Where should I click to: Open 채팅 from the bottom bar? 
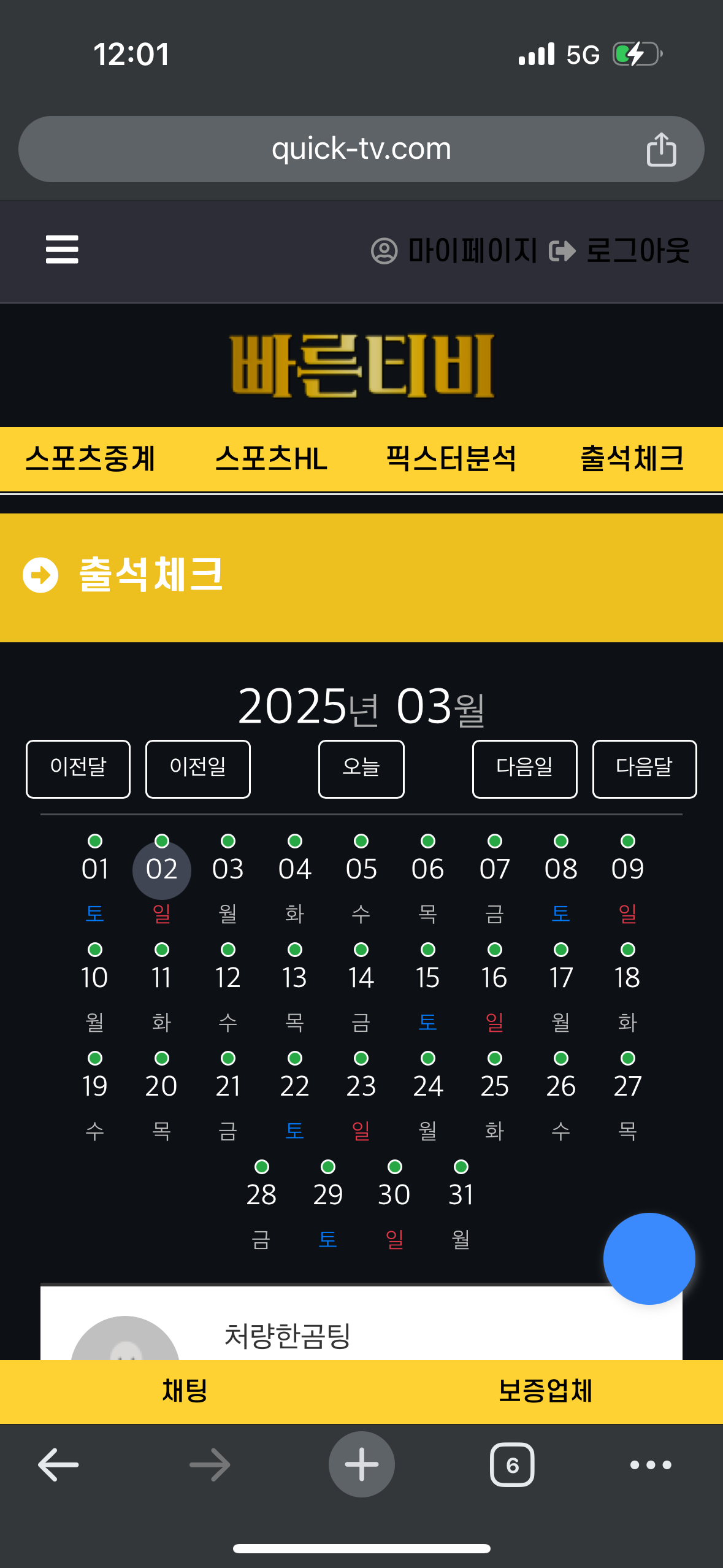(x=184, y=1391)
